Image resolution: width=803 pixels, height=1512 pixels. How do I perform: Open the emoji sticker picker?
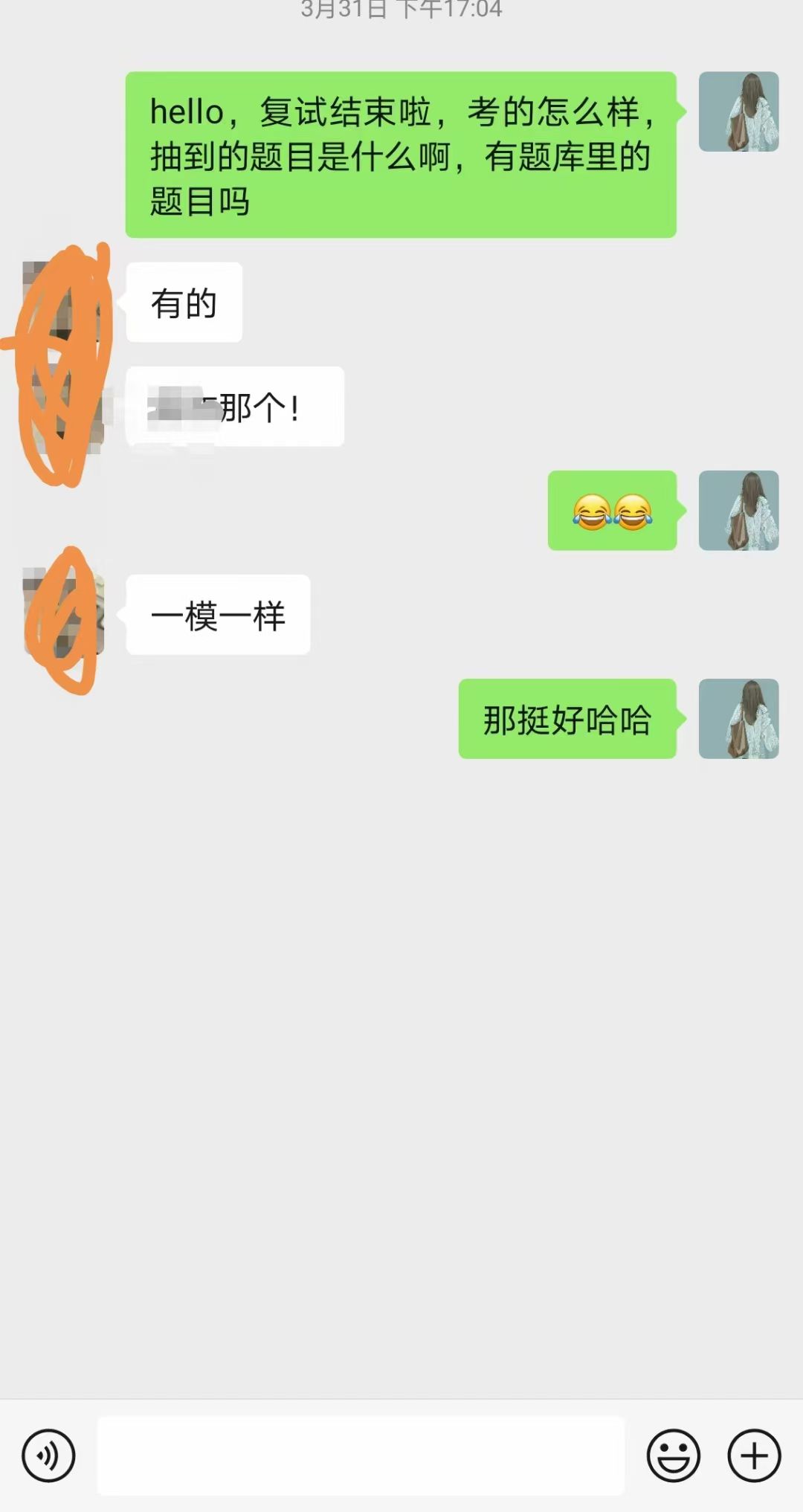[x=673, y=1456]
